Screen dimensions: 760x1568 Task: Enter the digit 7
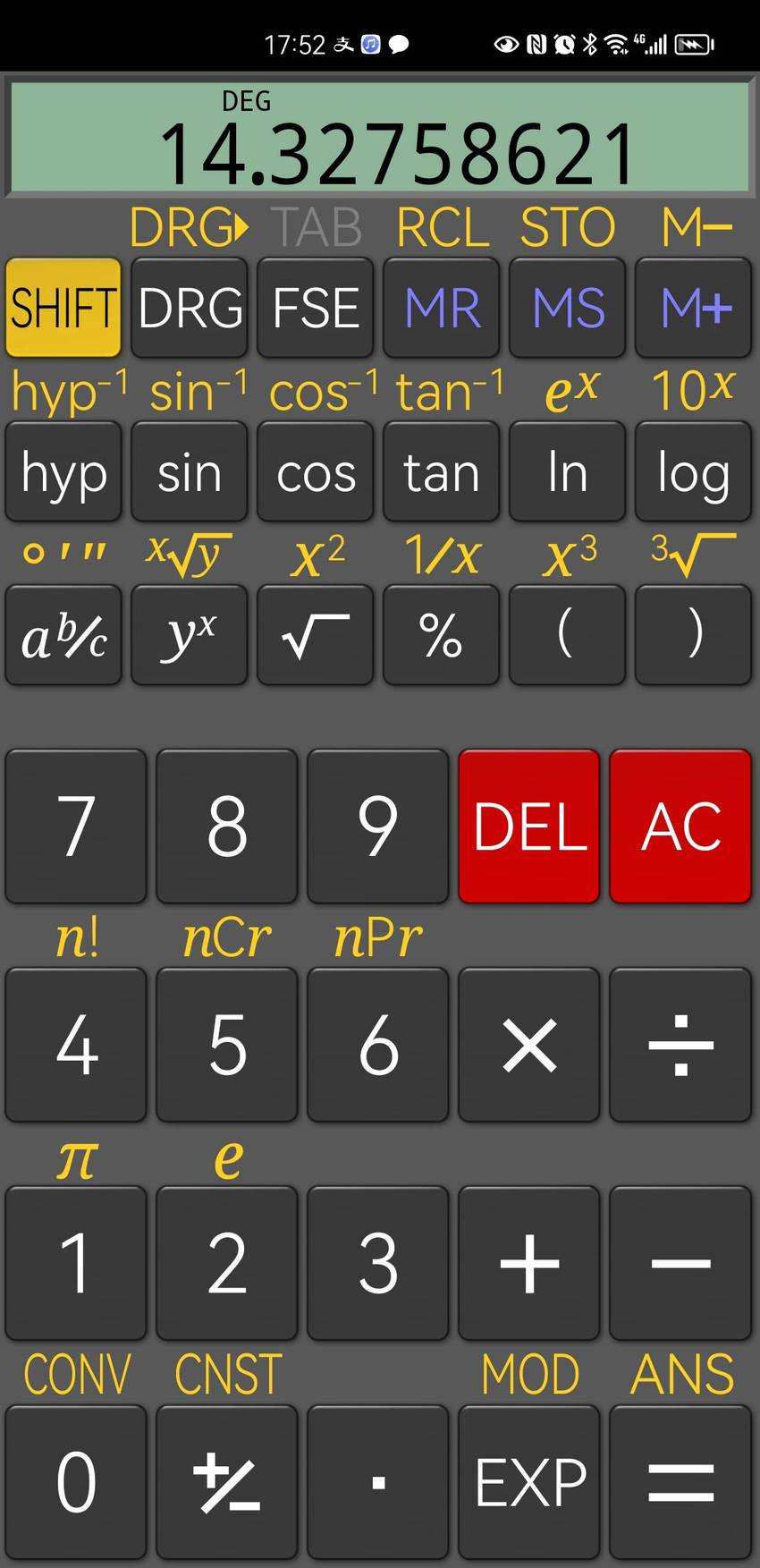tap(76, 826)
